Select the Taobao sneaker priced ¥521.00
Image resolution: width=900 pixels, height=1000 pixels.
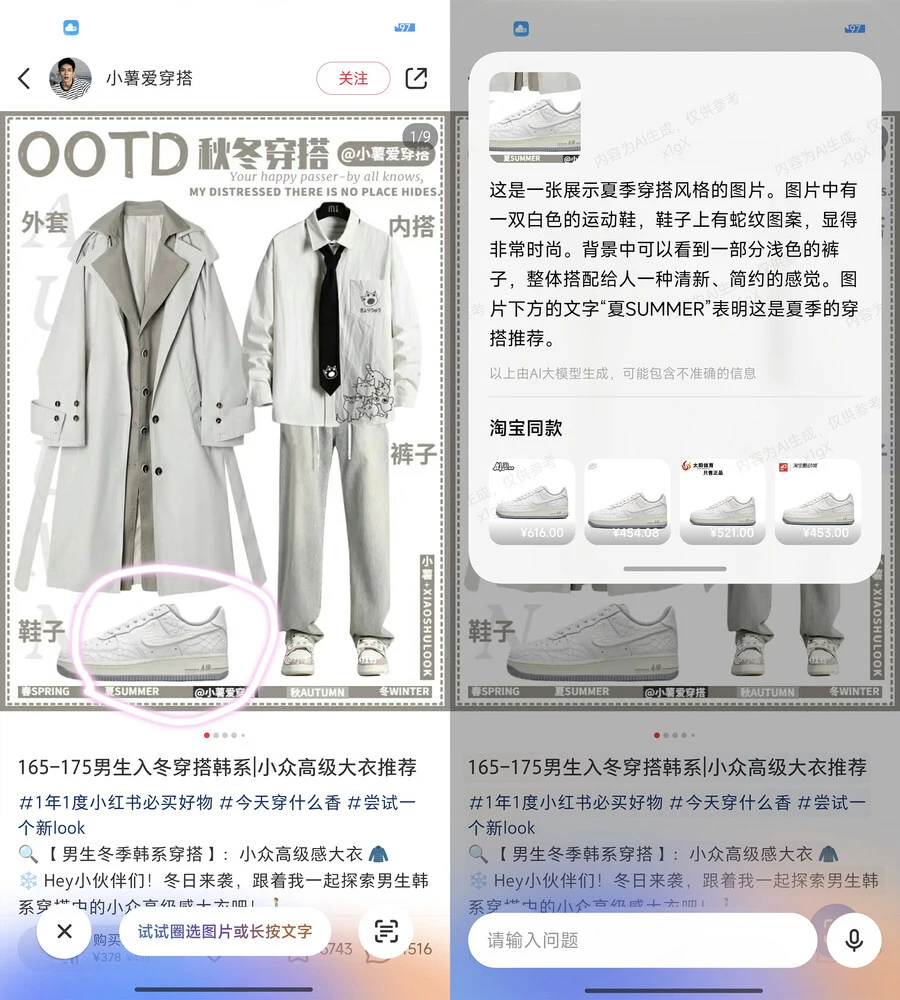pos(723,502)
